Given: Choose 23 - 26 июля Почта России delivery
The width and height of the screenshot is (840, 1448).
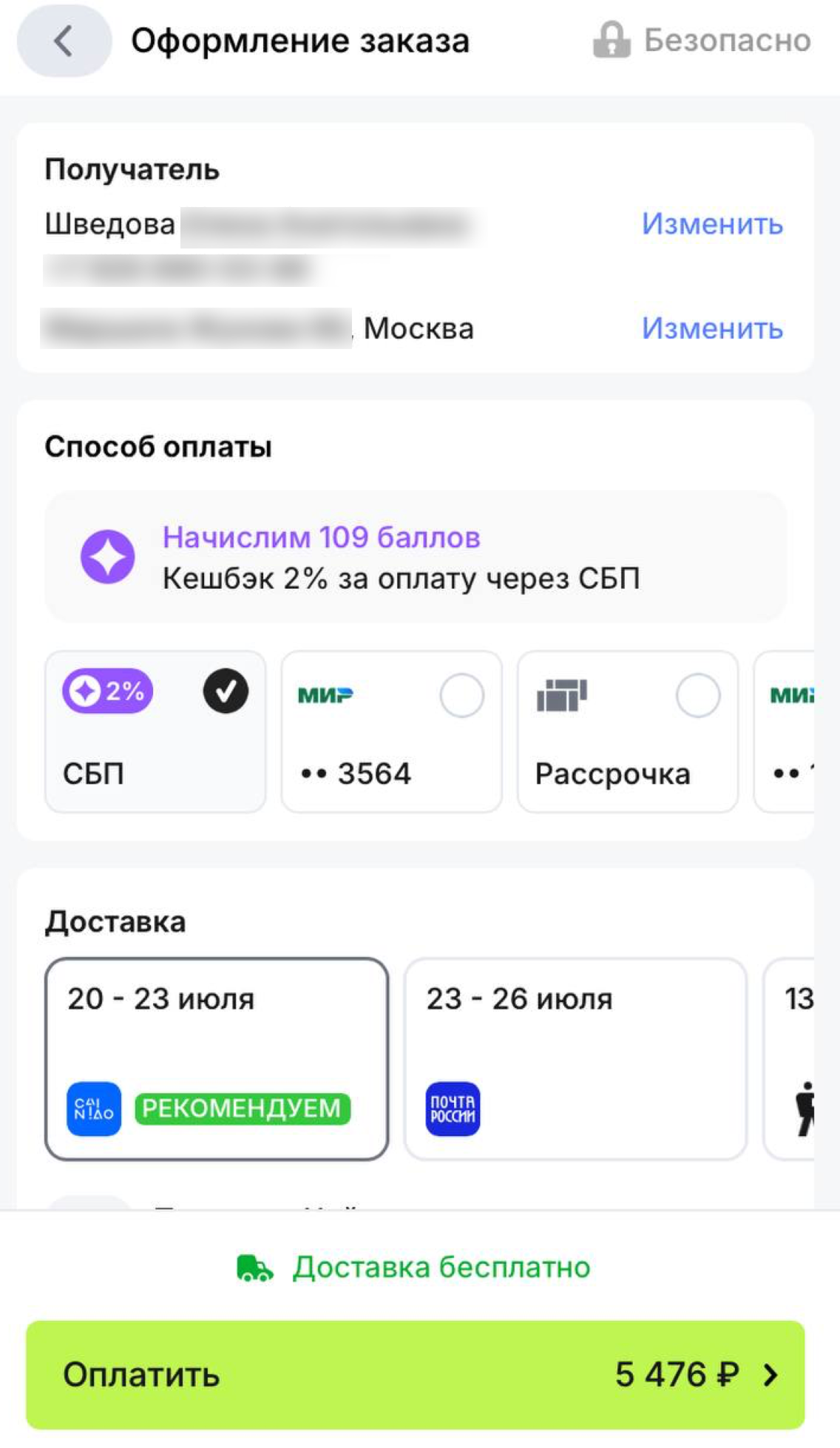Looking at the screenshot, I should (575, 1058).
